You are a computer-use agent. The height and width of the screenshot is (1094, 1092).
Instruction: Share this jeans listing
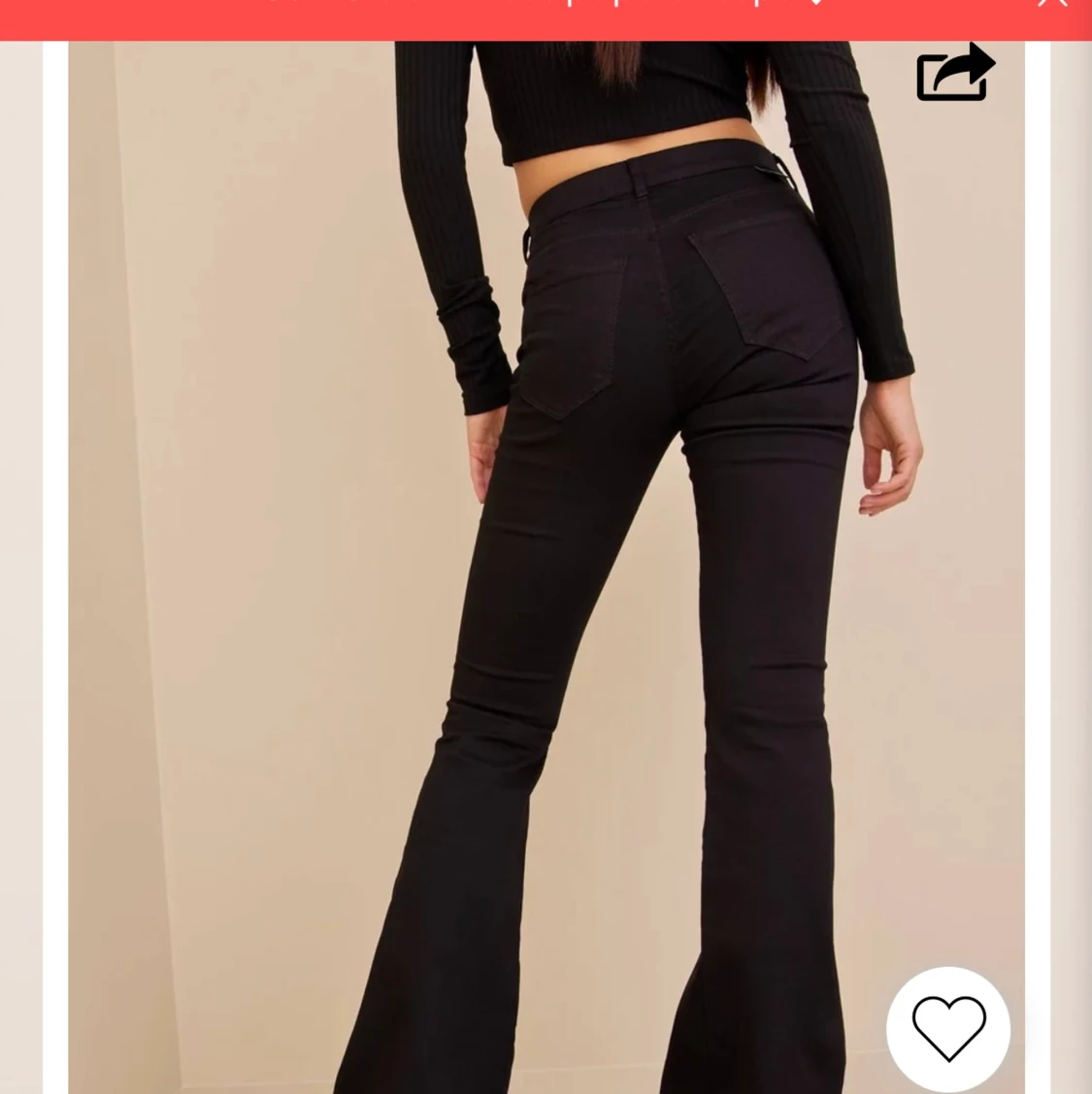[954, 74]
